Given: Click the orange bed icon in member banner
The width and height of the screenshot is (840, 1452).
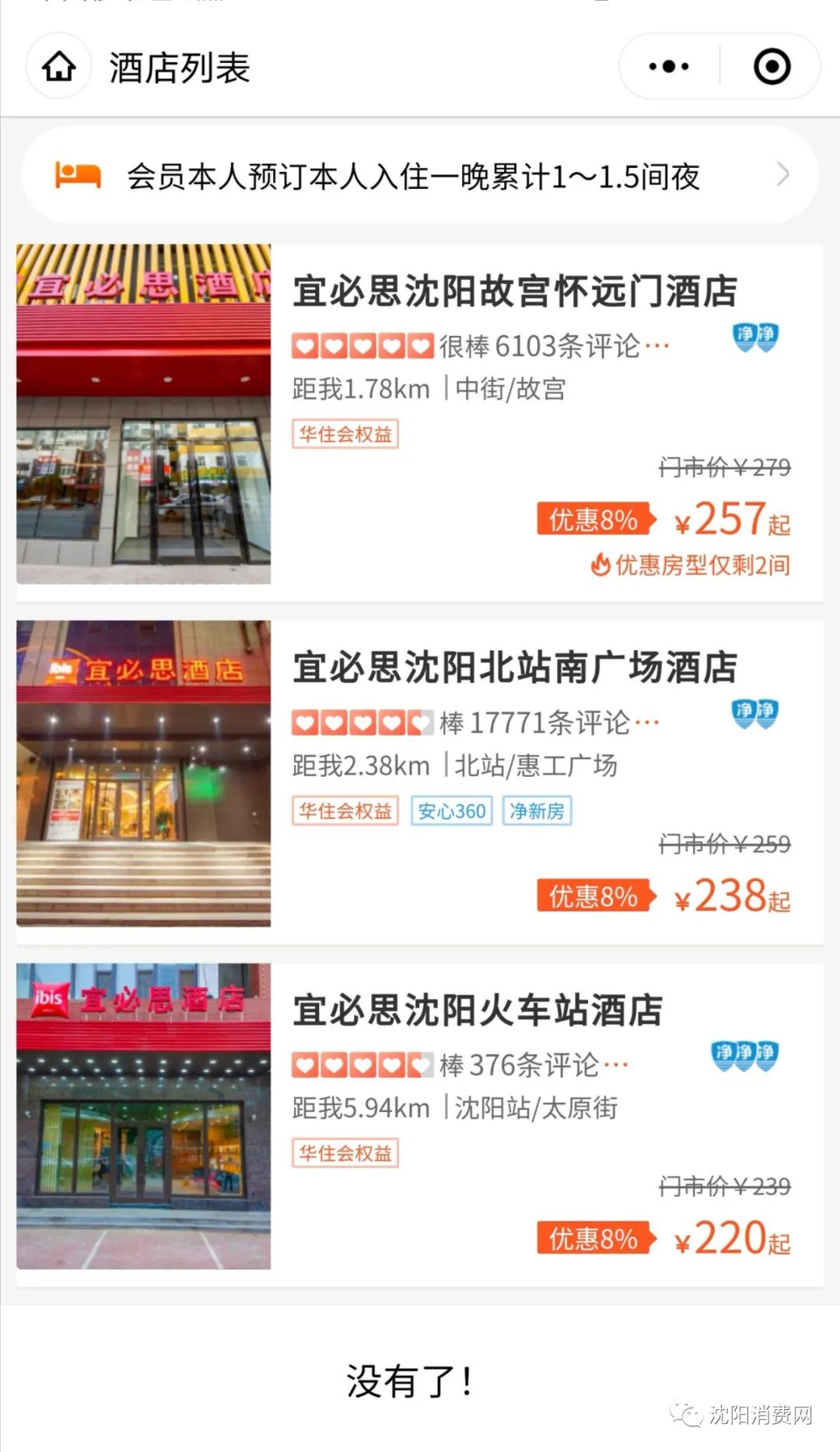Looking at the screenshot, I should (76, 176).
